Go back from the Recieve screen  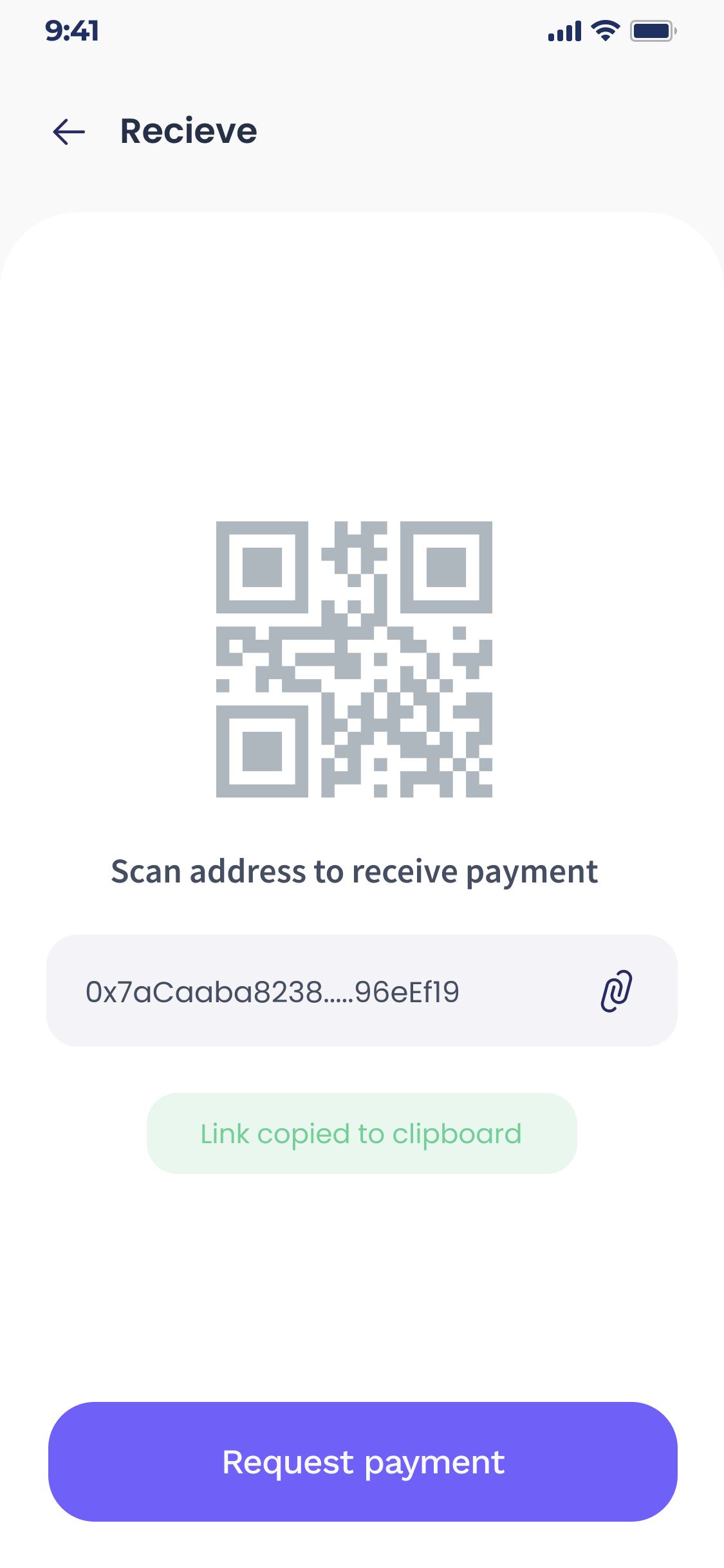69,132
